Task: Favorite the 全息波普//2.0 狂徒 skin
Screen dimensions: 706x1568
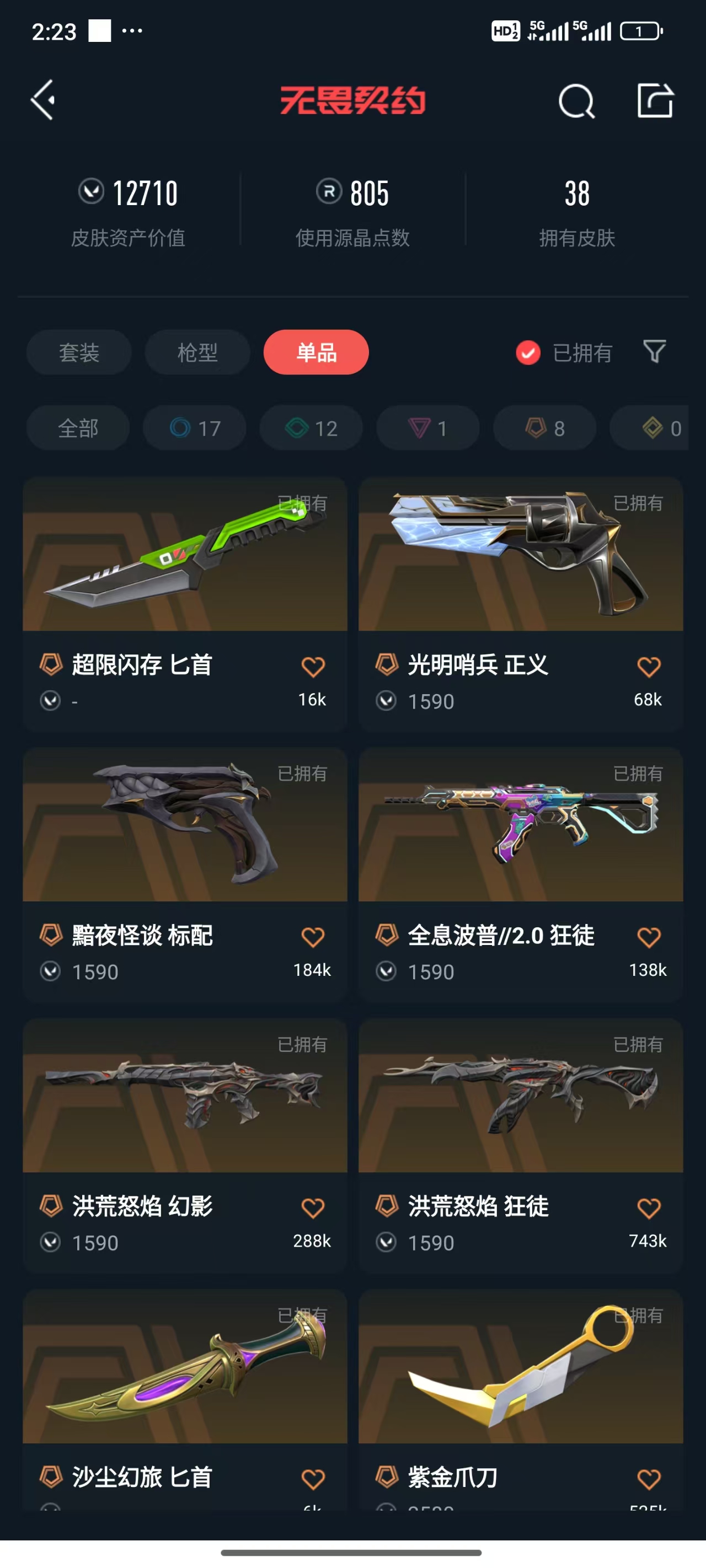Action: tap(648, 937)
